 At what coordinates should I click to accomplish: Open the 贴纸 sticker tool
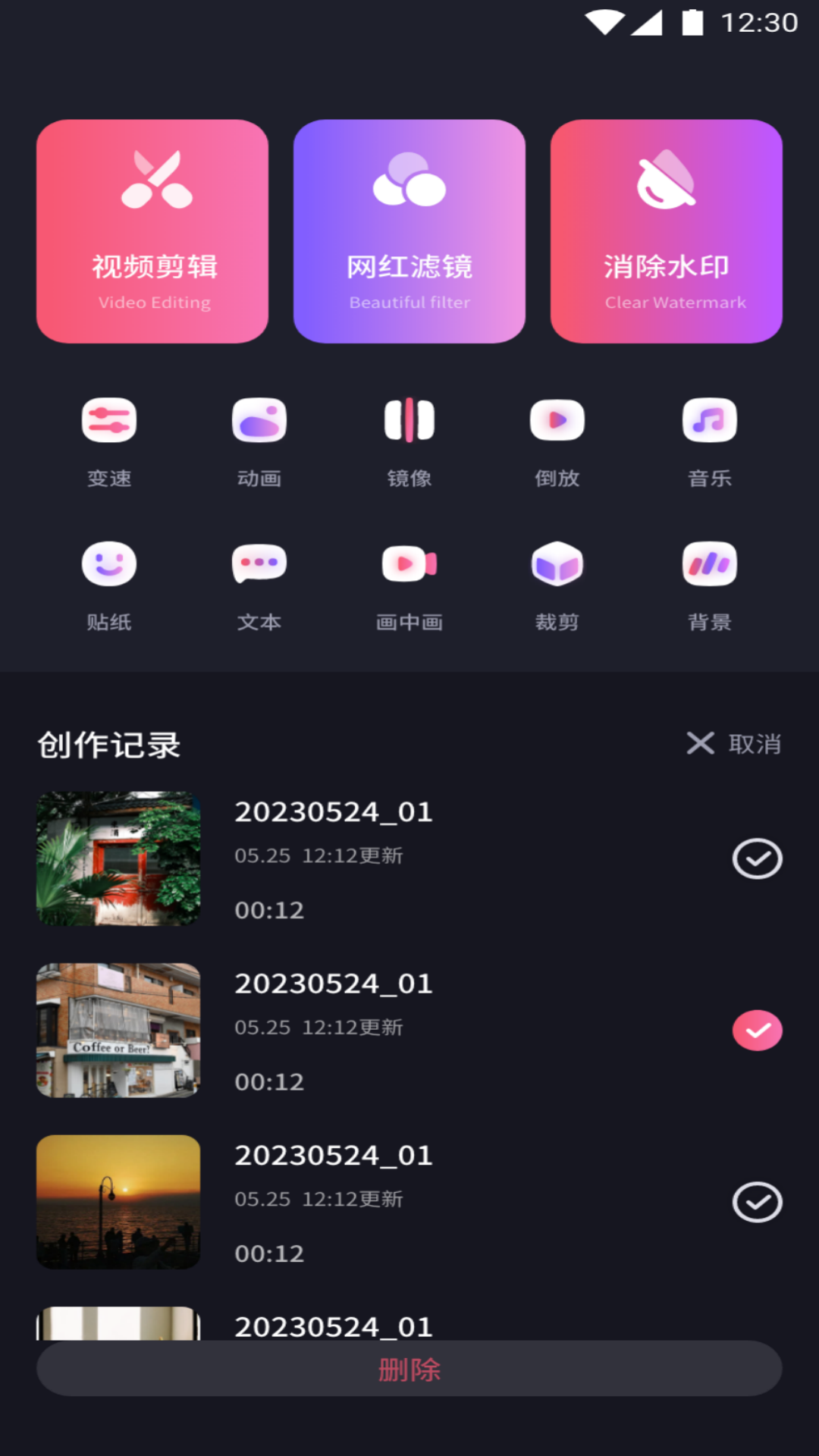[109, 584]
